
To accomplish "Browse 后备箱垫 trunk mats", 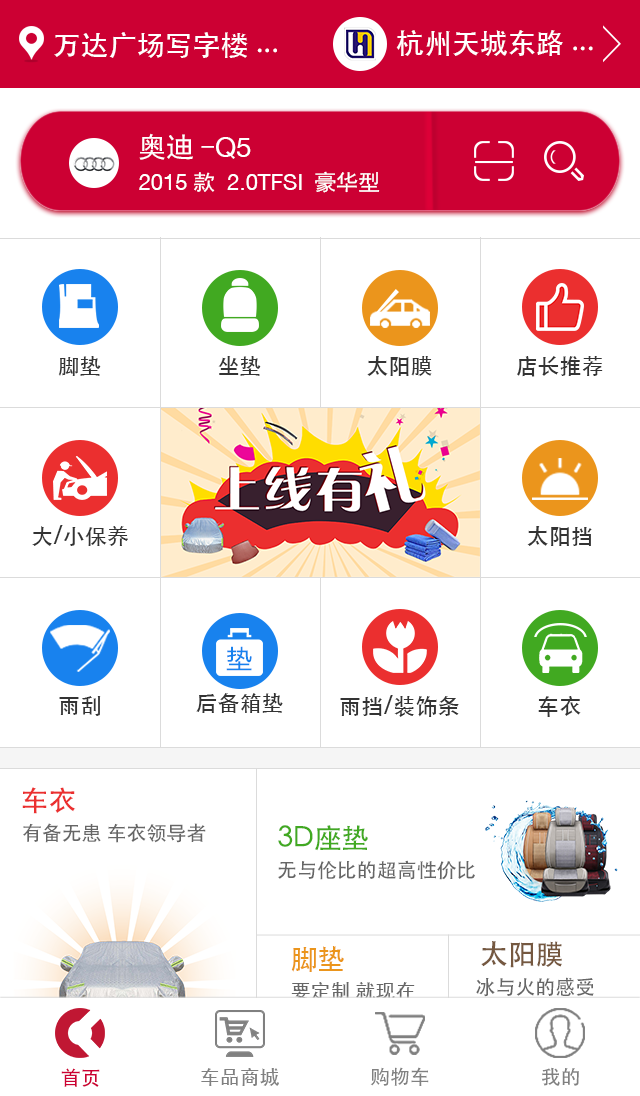I will click(240, 662).
